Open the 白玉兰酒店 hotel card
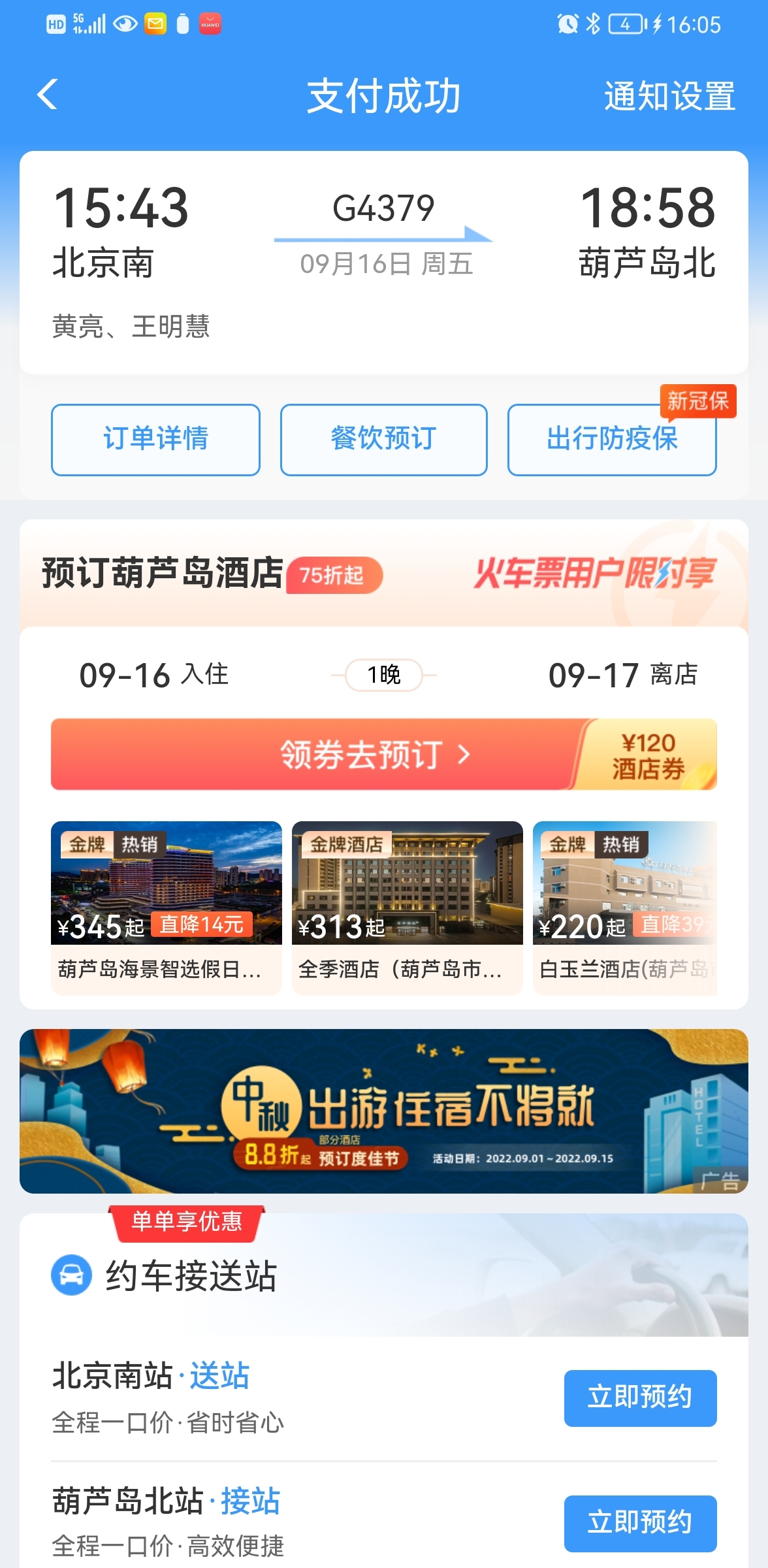This screenshot has width=768, height=1568. point(625,907)
